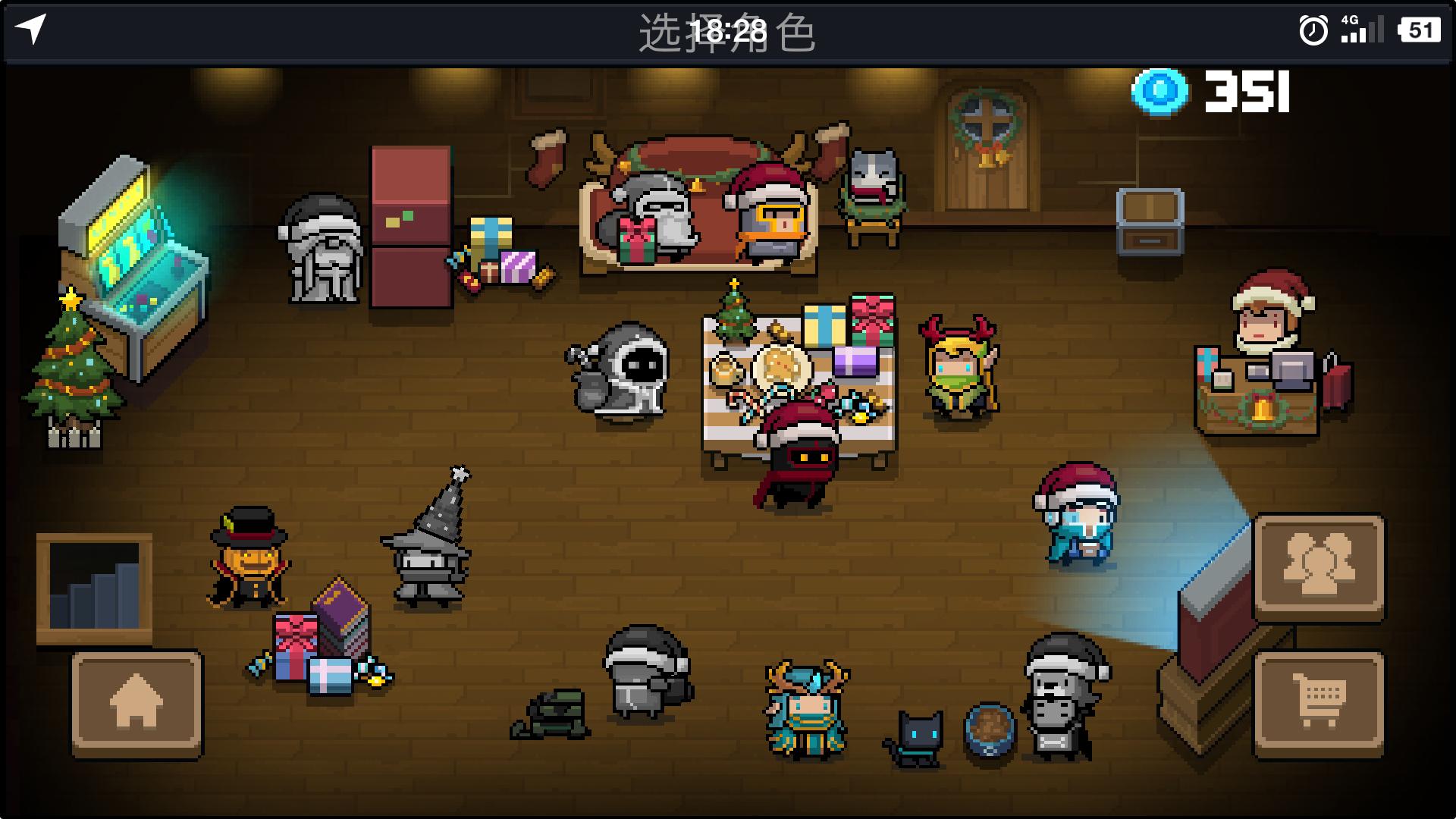
Task: Tap the home button
Action: pyautogui.click(x=137, y=704)
